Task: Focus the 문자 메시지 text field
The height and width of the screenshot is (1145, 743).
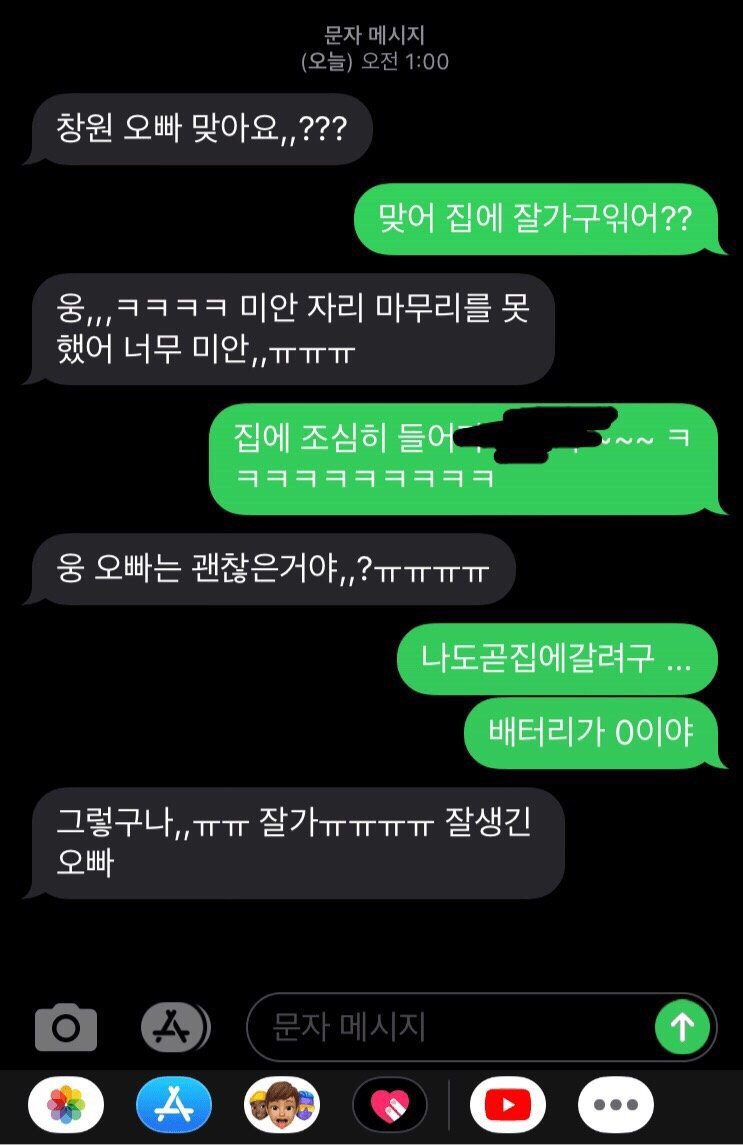Action: (x=450, y=1026)
